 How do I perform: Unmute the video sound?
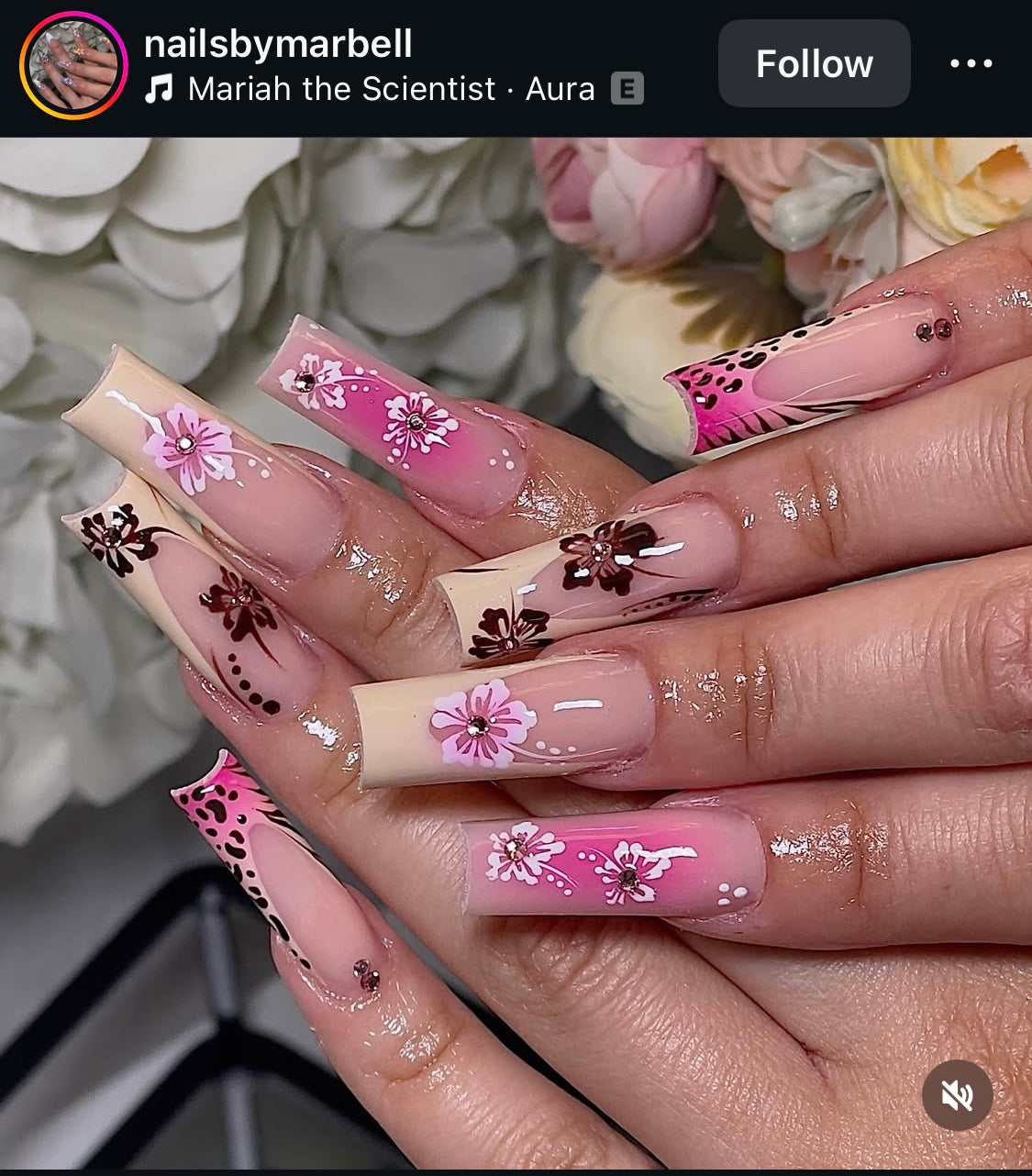point(957,1094)
